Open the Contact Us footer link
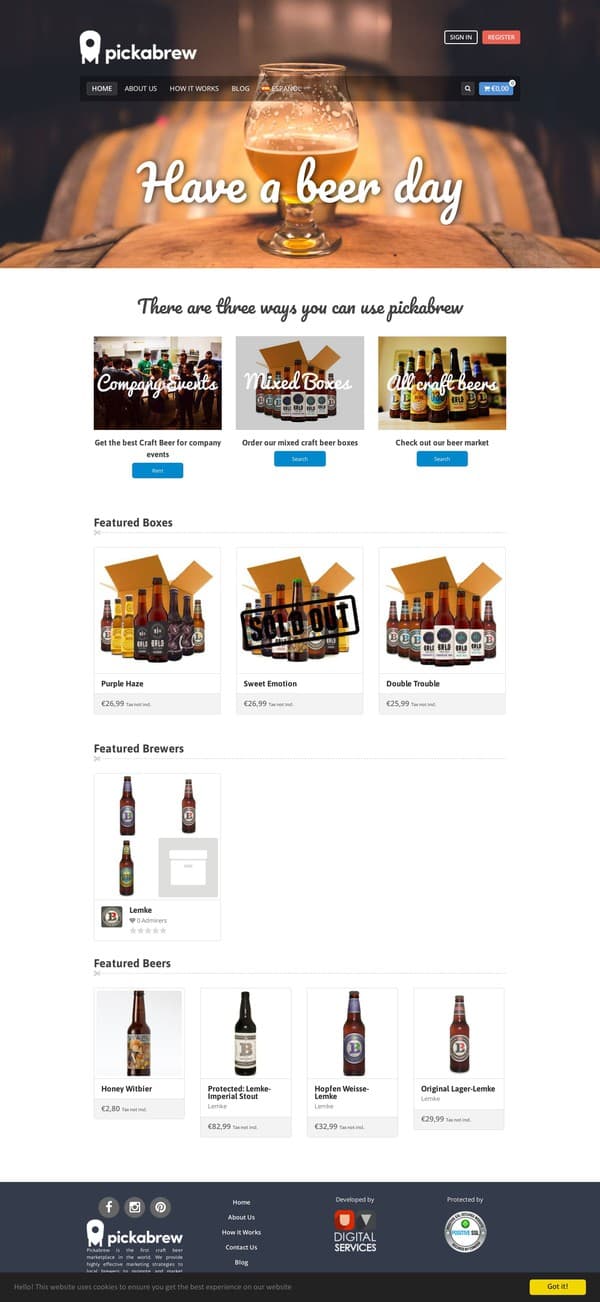This screenshot has width=600, height=1302. click(x=241, y=1247)
